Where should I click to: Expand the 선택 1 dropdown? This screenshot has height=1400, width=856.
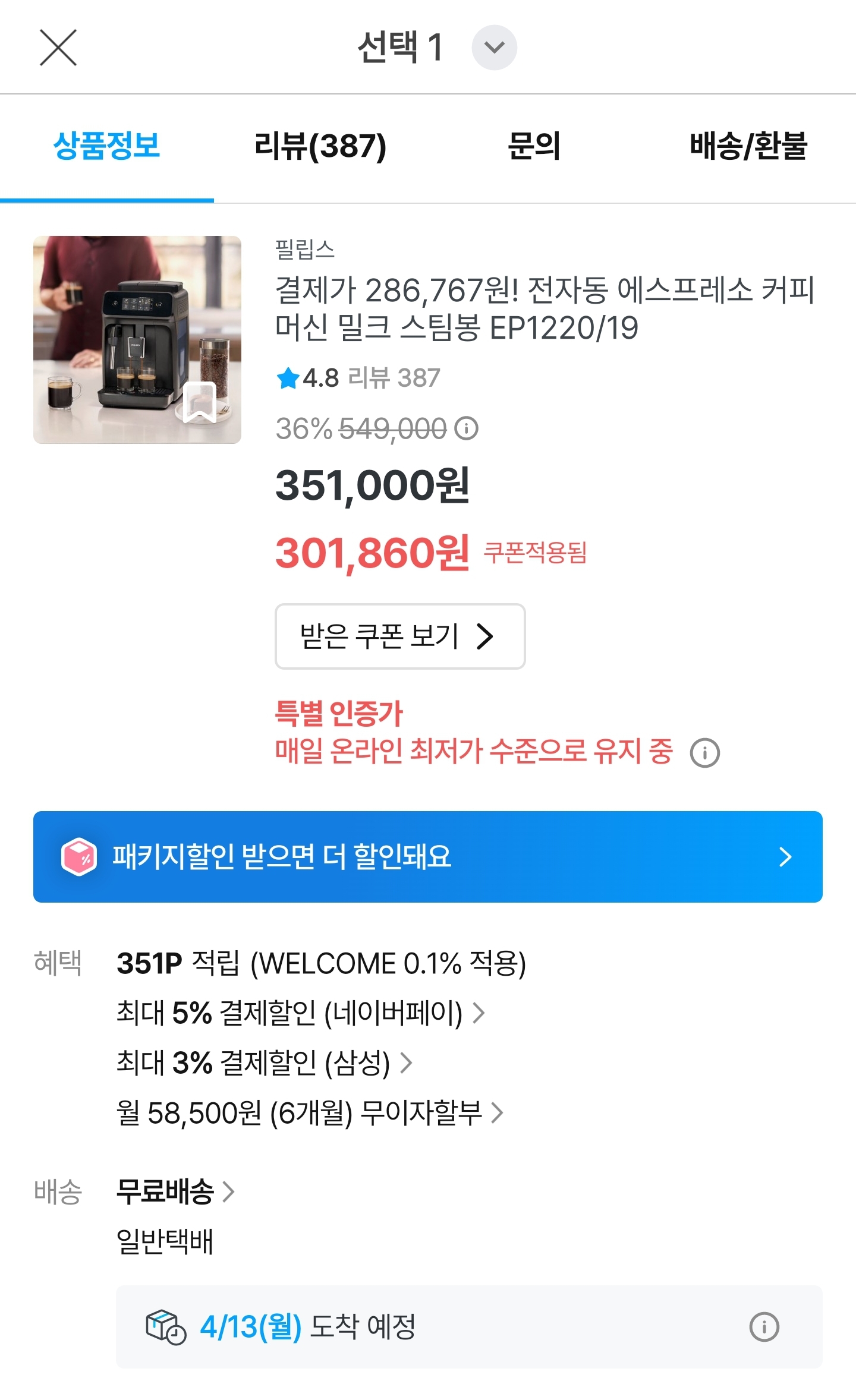coord(494,48)
